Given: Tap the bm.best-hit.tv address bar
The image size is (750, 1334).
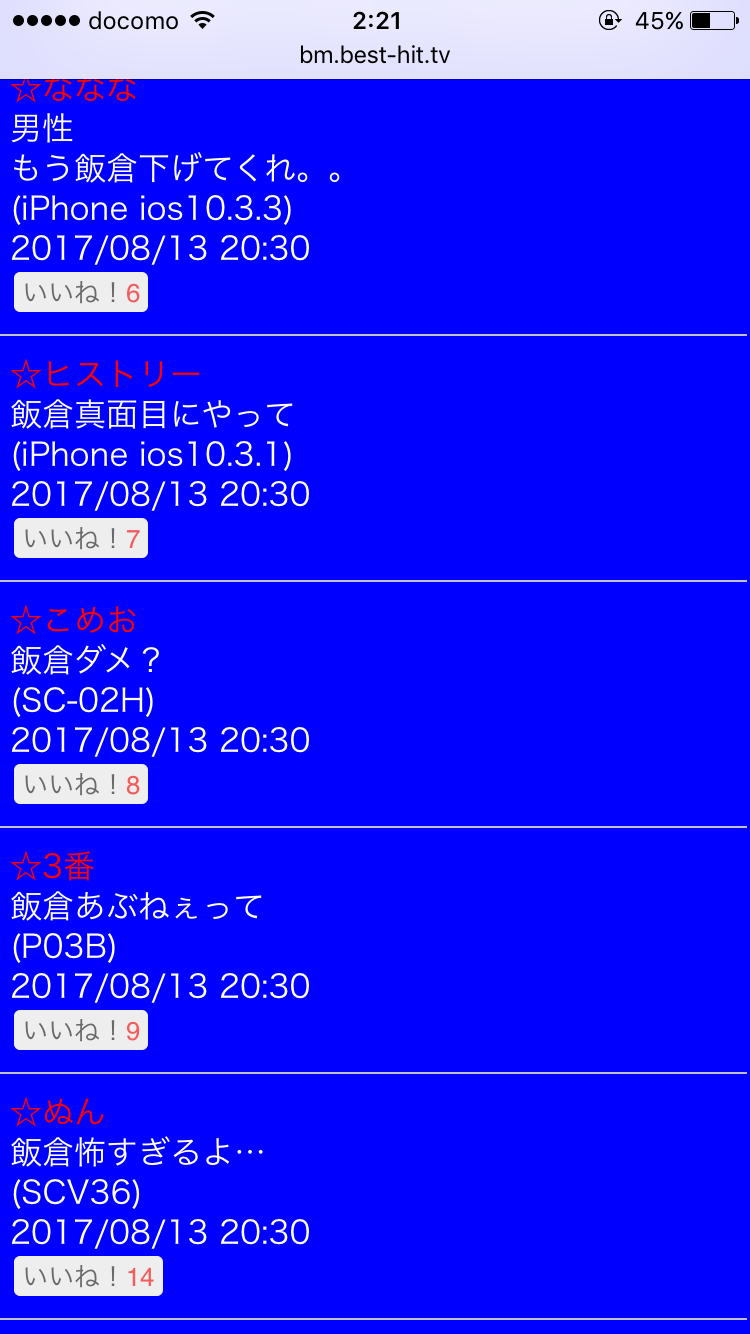Looking at the screenshot, I should click(x=375, y=55).
